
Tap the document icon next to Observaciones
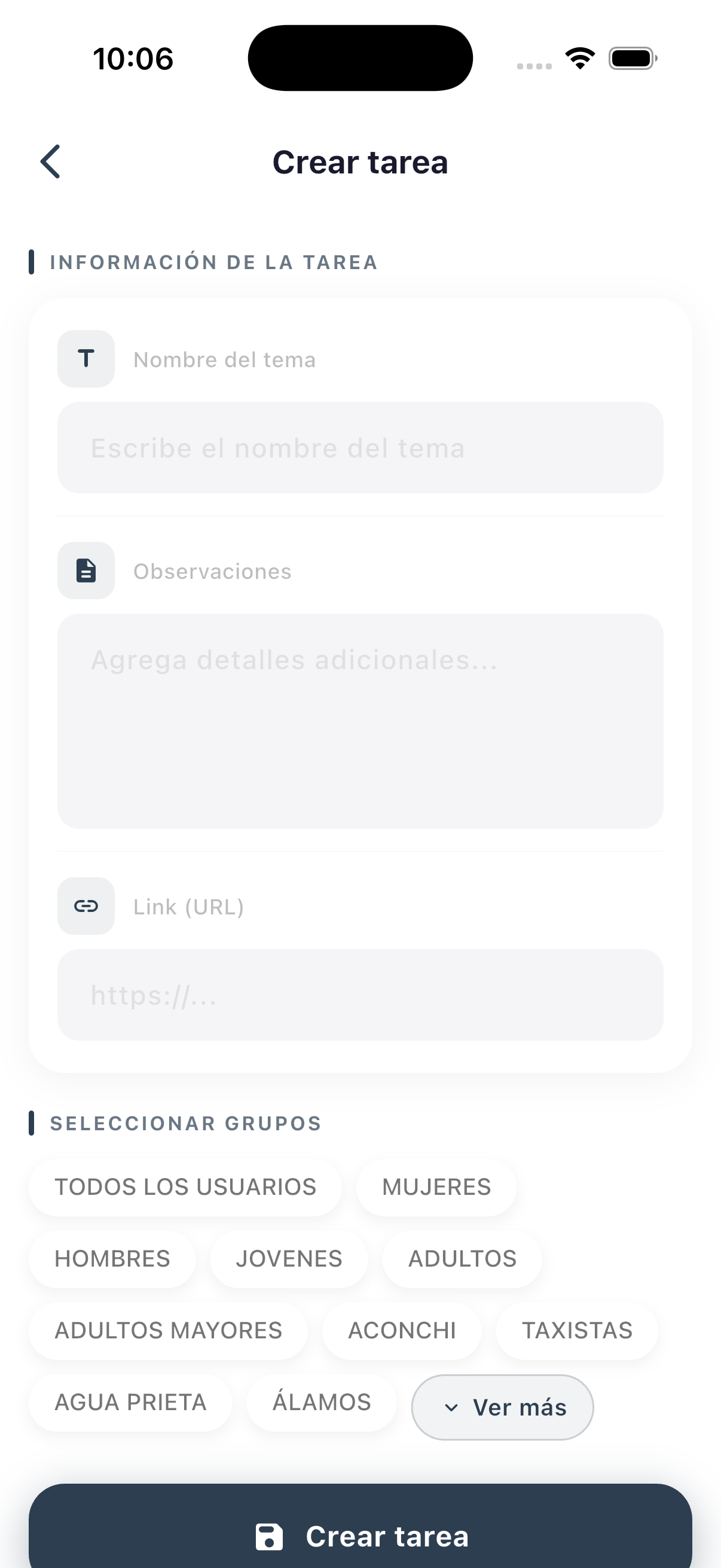(x=85, y=571)
